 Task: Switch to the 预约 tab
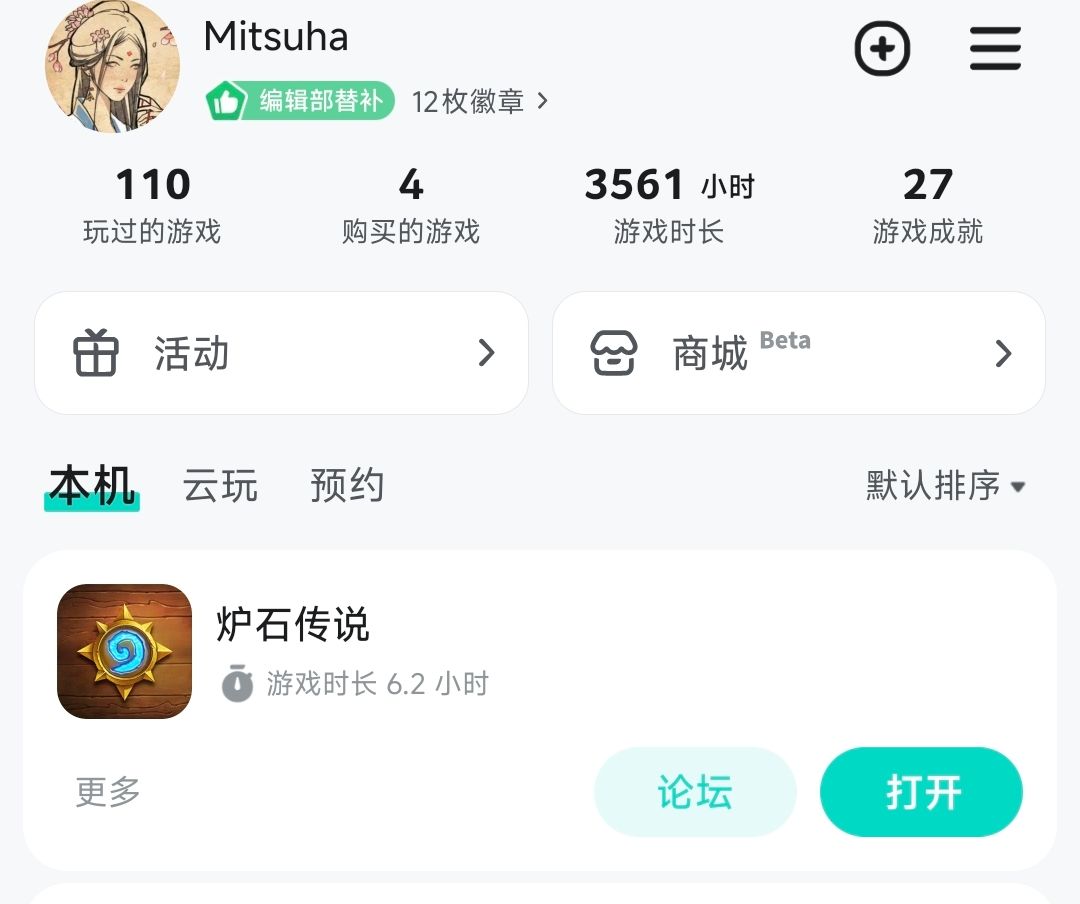[347, 486]
